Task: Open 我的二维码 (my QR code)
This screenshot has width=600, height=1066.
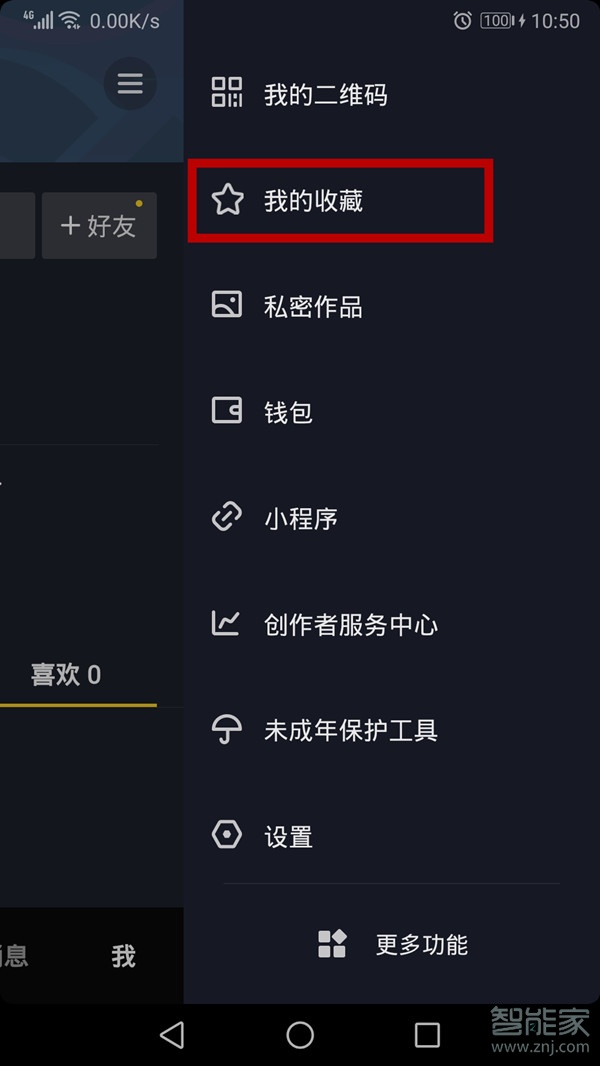Action: pyautogui.click(x=324, y=95)
